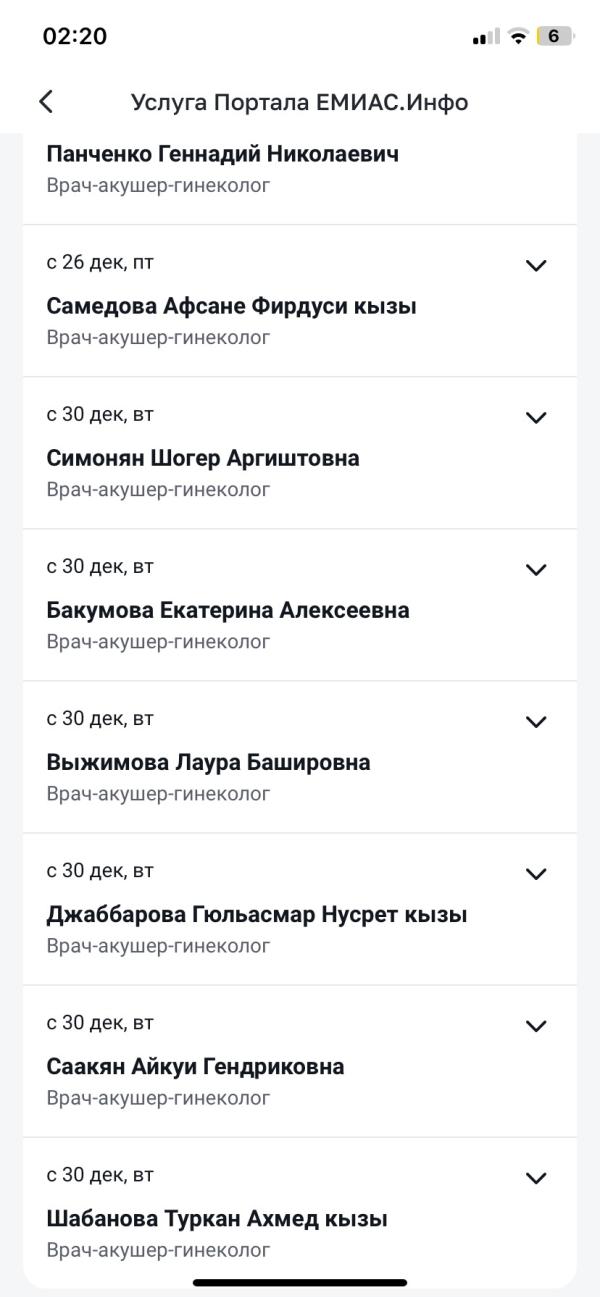Screen dimensions: 600x1297
Task: Expand slots for Саакян Айкуи Гендриковна
Action: tap(536, 1026)
